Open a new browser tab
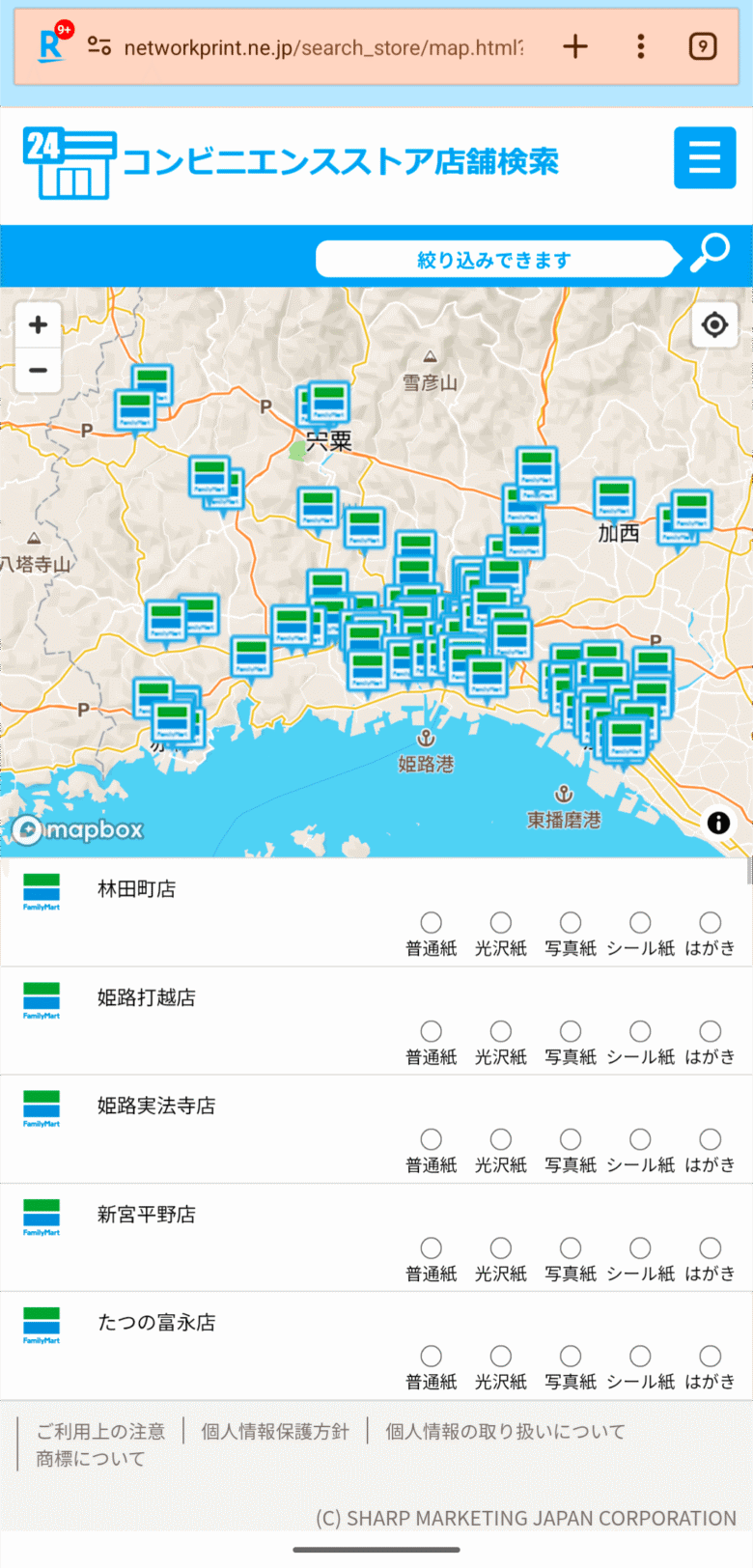The height and width of the screenshot is (1568, 753). point(575,46)
